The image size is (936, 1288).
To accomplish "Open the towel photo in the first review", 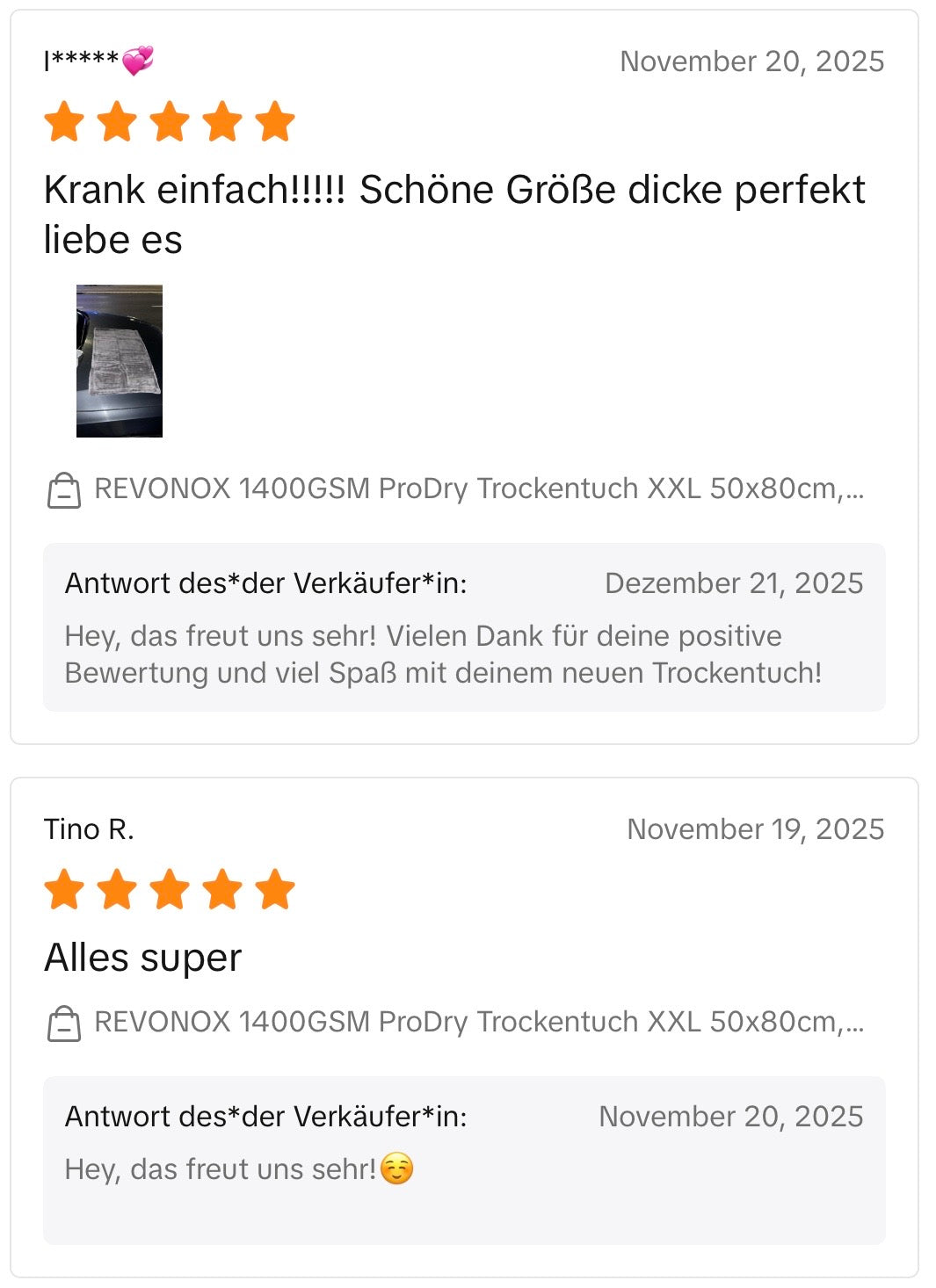I will (x=120, y=361).
